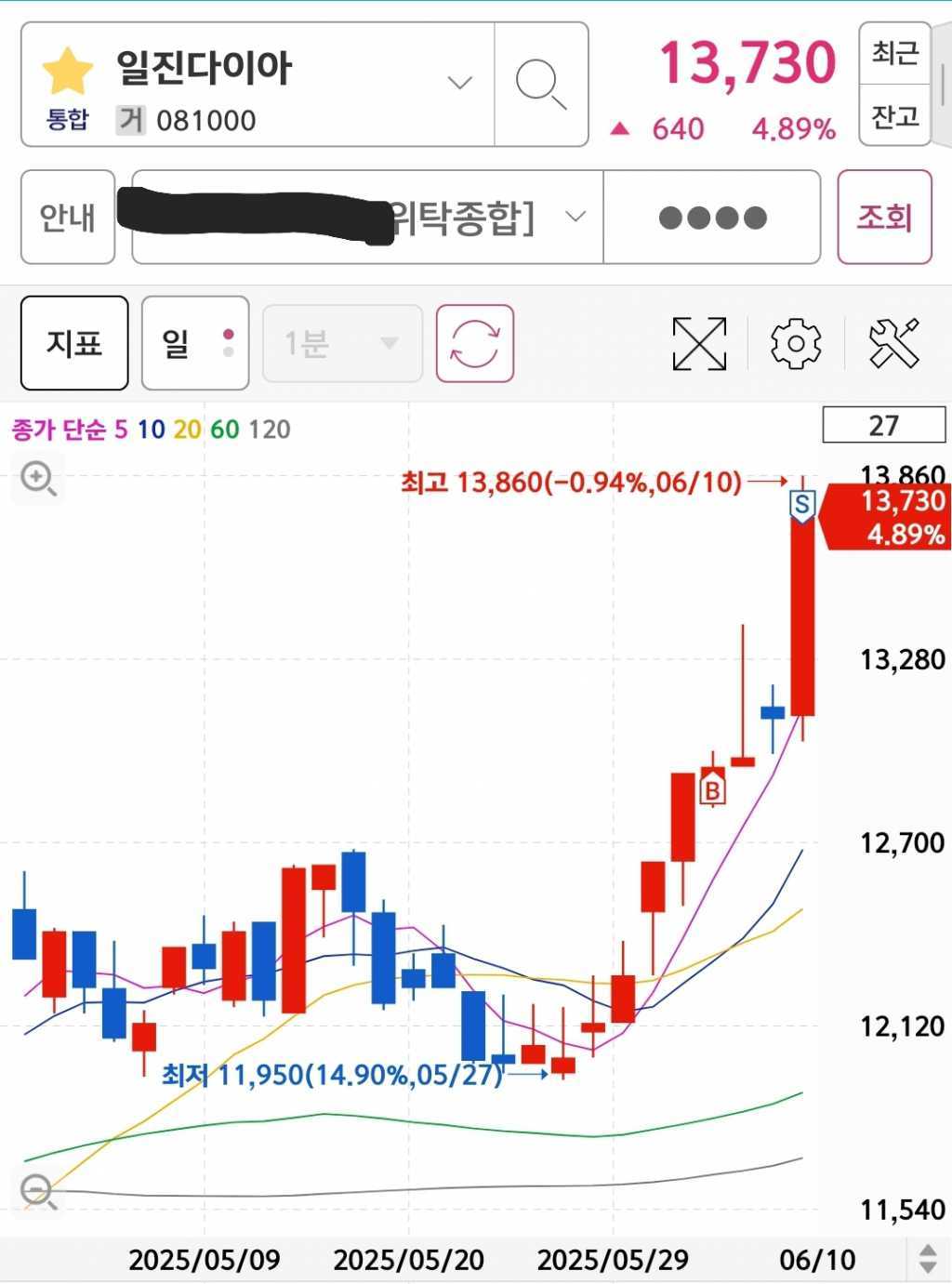Expand the 일진다이아 stock selector dropdown
Image resolution: width=952 pixels, height=1284 pixels.
point(459,83)
